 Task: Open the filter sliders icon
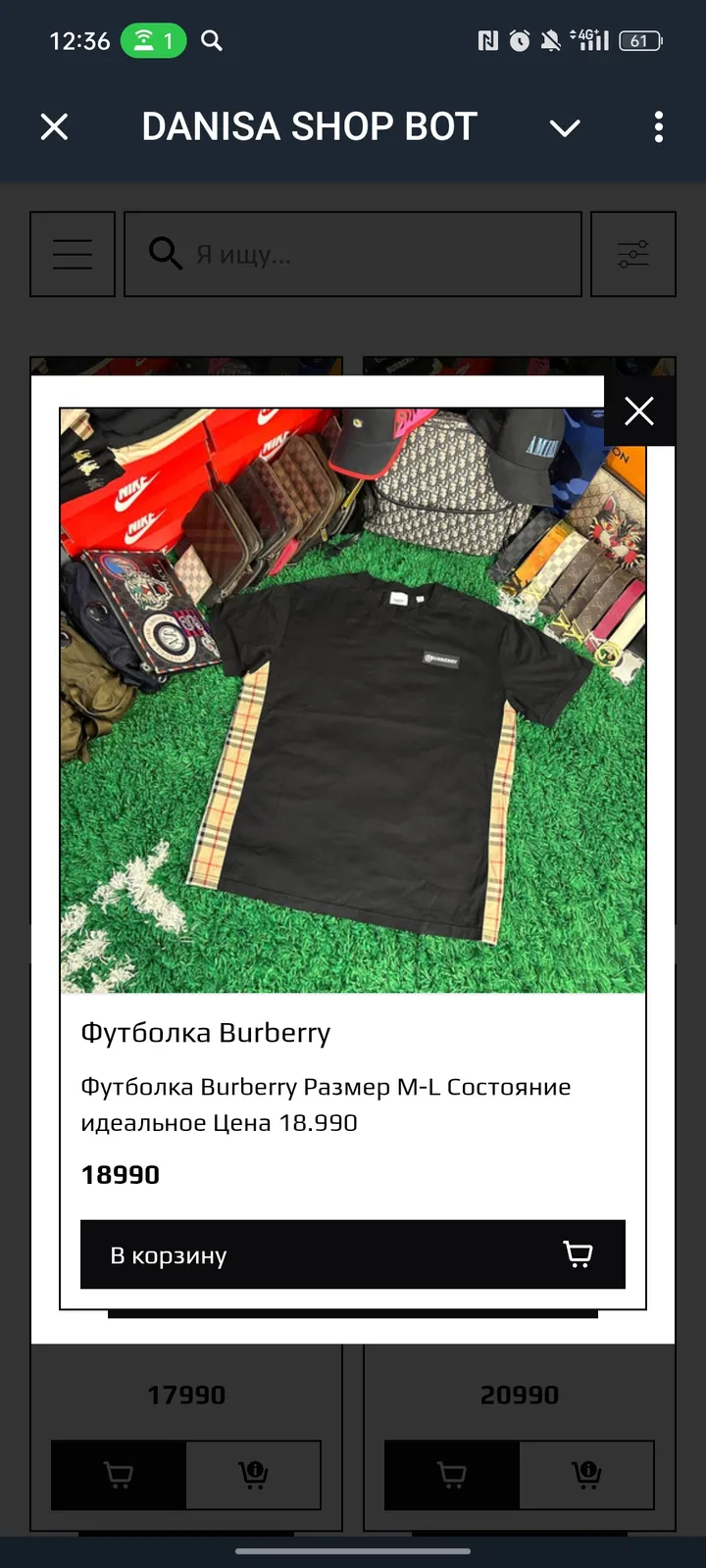(x=632, y=254)
